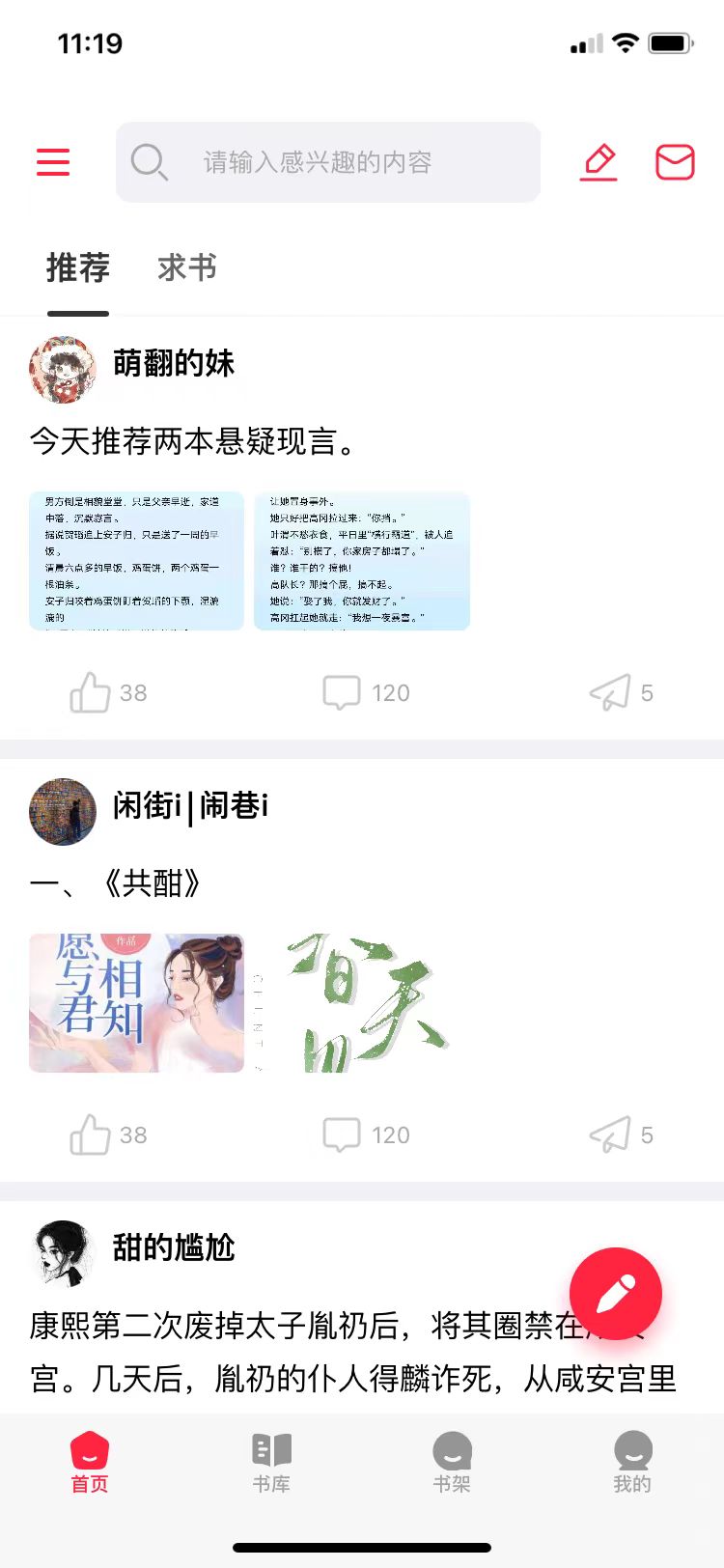Image resolution: width=724 pixels, height=1568 pixels.
Task: Open comments on 萌翻的妹's post
Action: click(342, 692)
